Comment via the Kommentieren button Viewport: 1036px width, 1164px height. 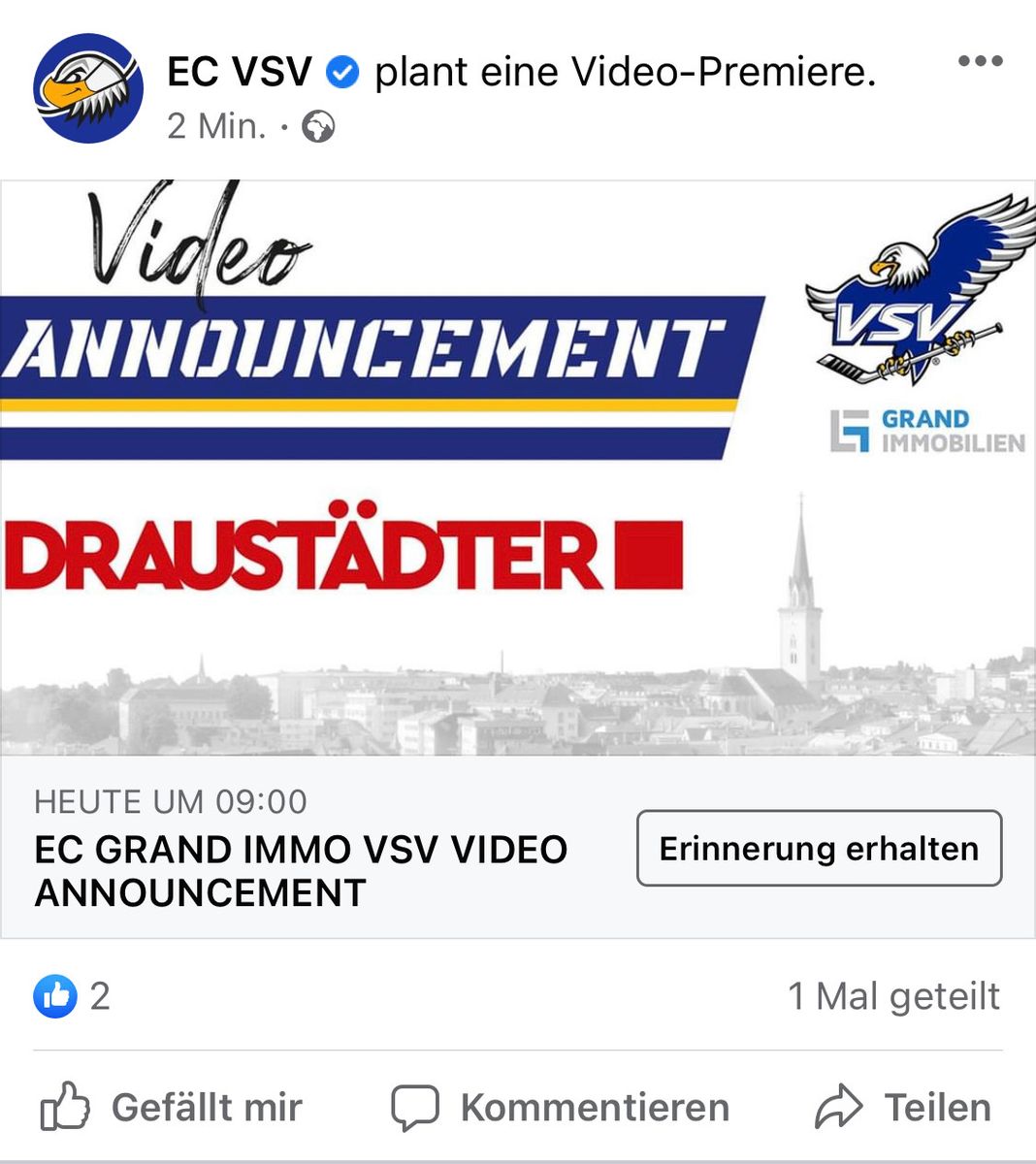(x=561, y=1108)
